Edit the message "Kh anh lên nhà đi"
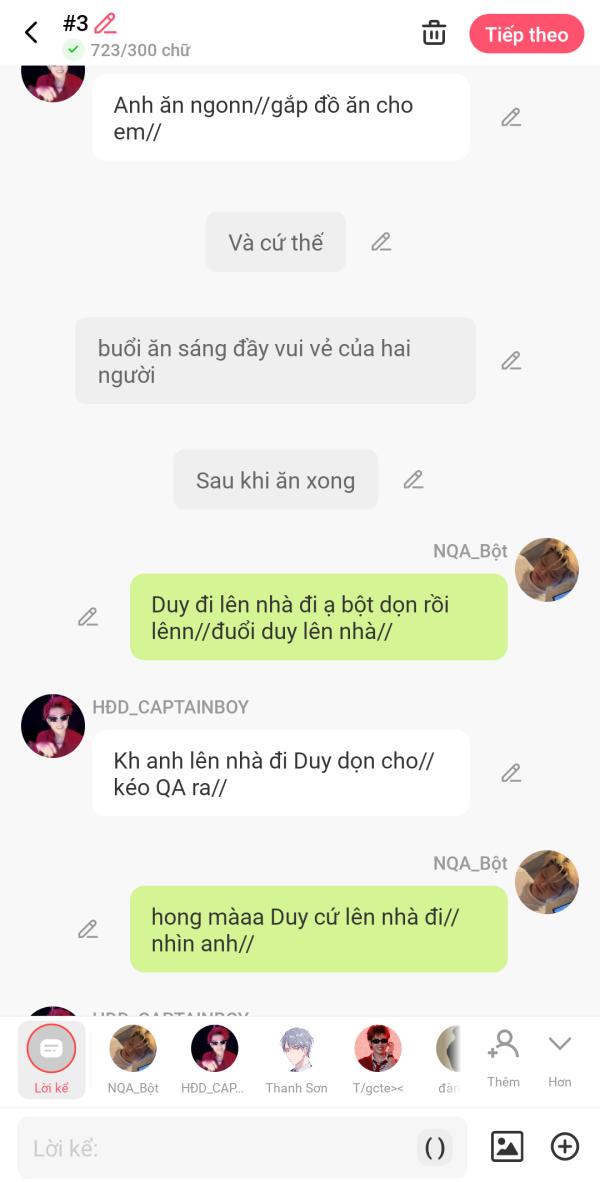 (511, 773)
